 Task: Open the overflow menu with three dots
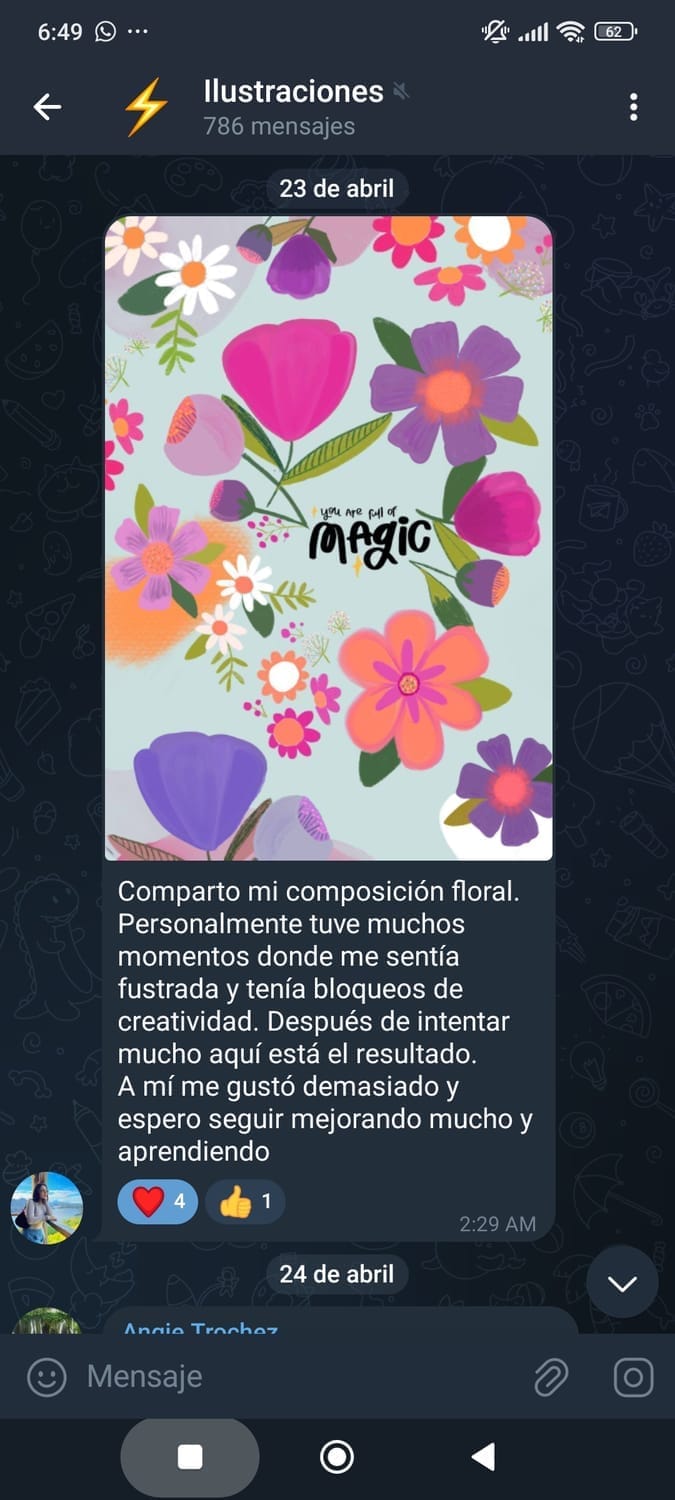633,107
